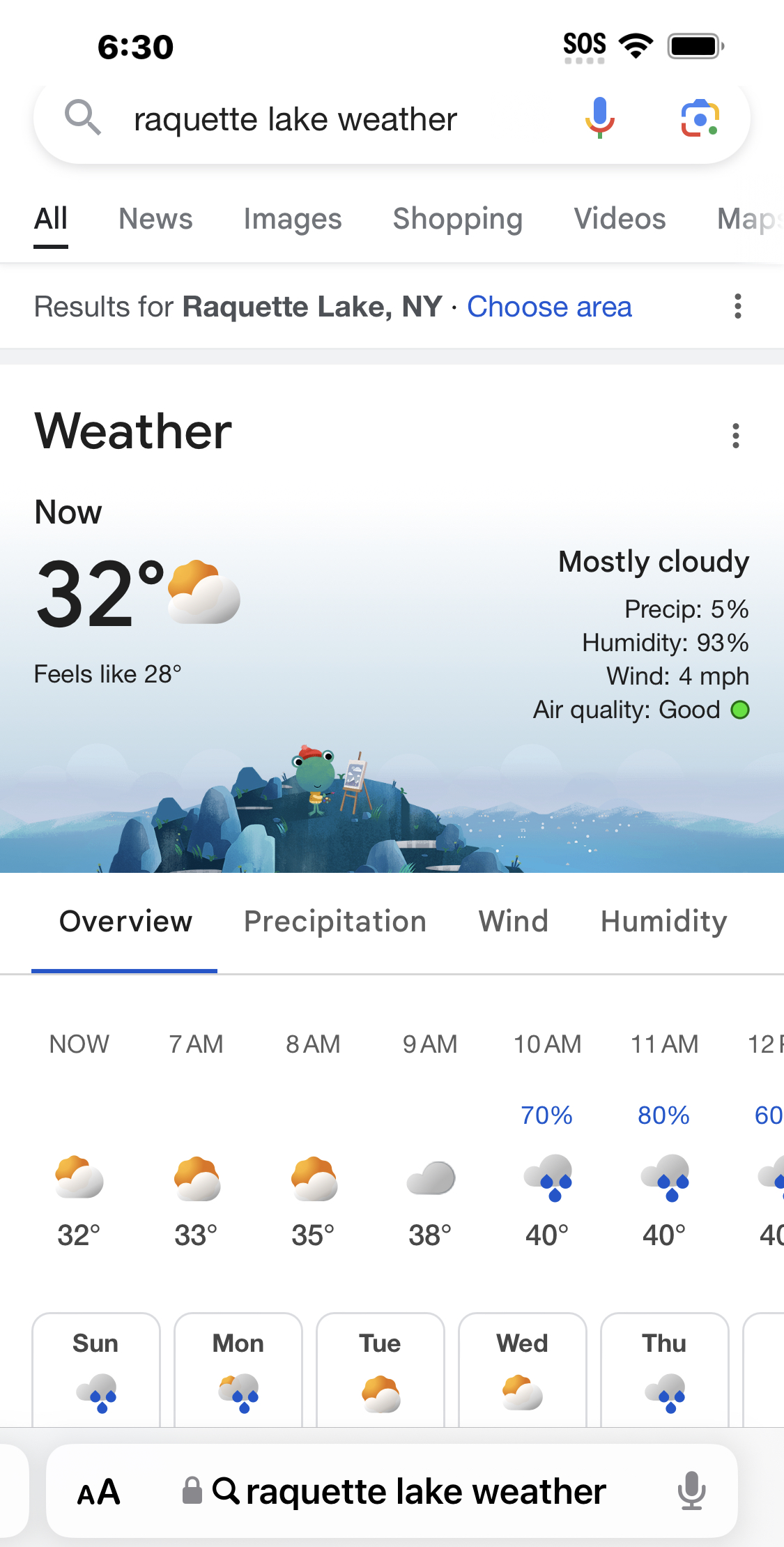Switch to the News tab
Screen dimensions: 784x1547
[x=155, y=219]
